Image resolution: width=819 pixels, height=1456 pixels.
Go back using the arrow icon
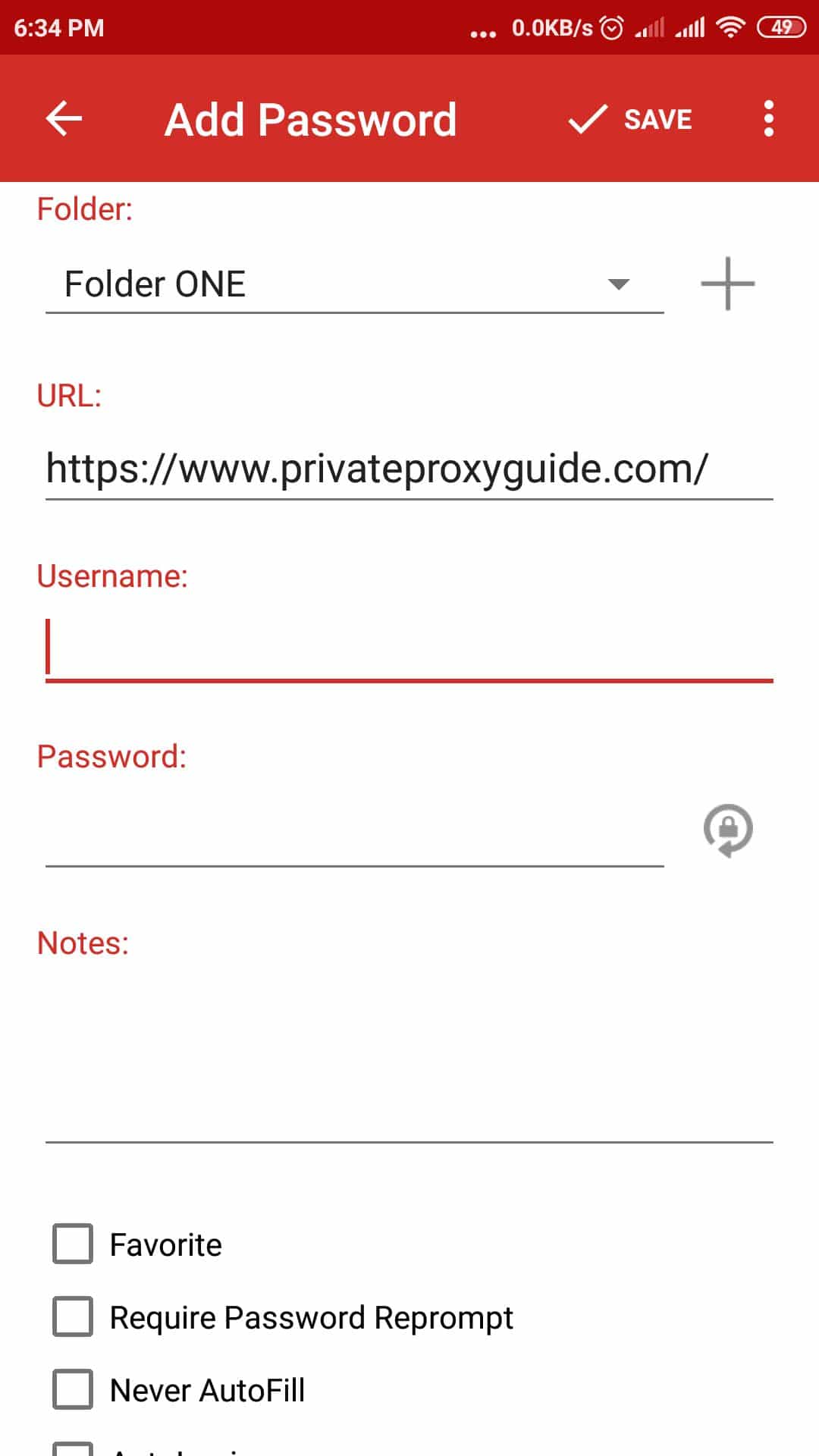[64, 119]
